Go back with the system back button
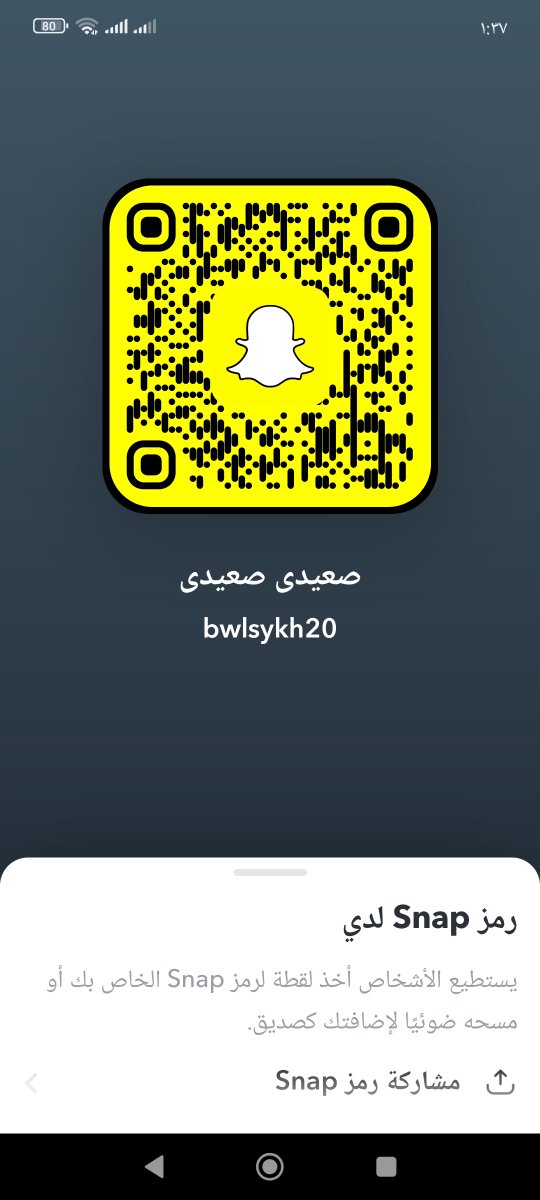This screenshot has width=540, height=1200. [154, 1166]
